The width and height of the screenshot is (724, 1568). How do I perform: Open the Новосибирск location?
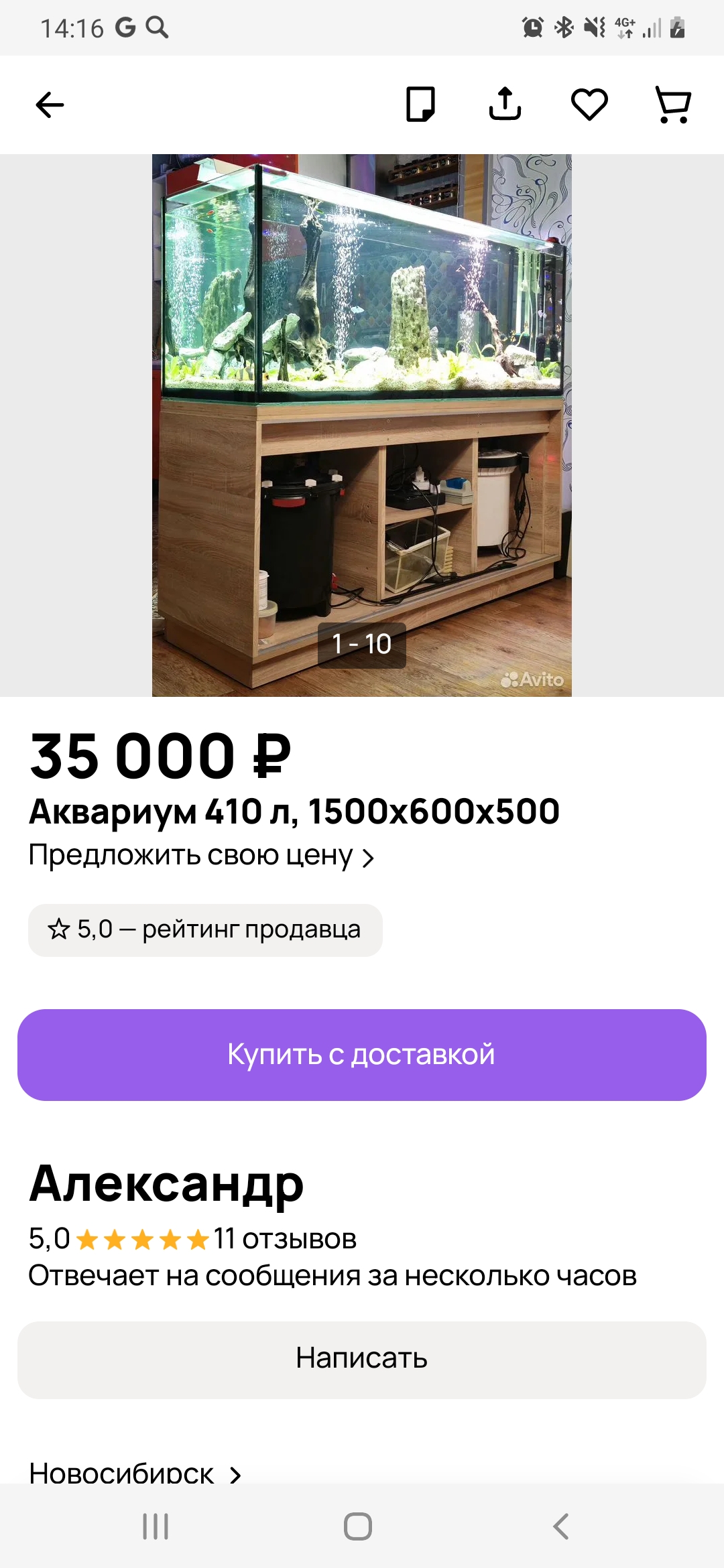coord(134,1473)
